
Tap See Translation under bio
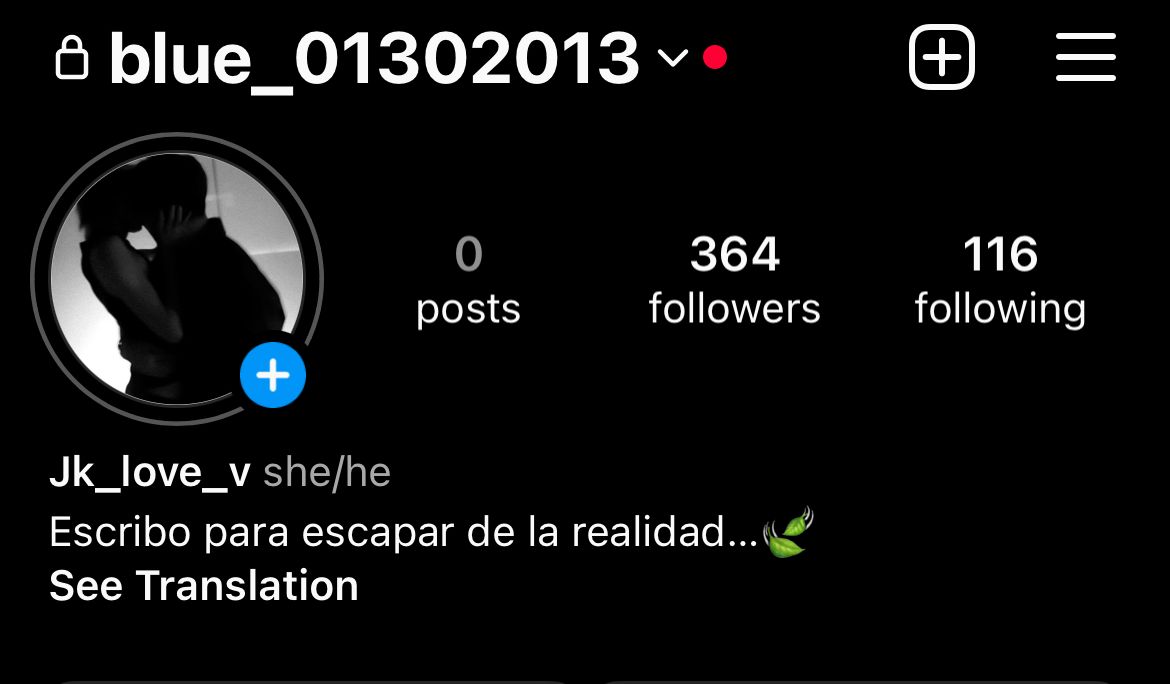204,586
